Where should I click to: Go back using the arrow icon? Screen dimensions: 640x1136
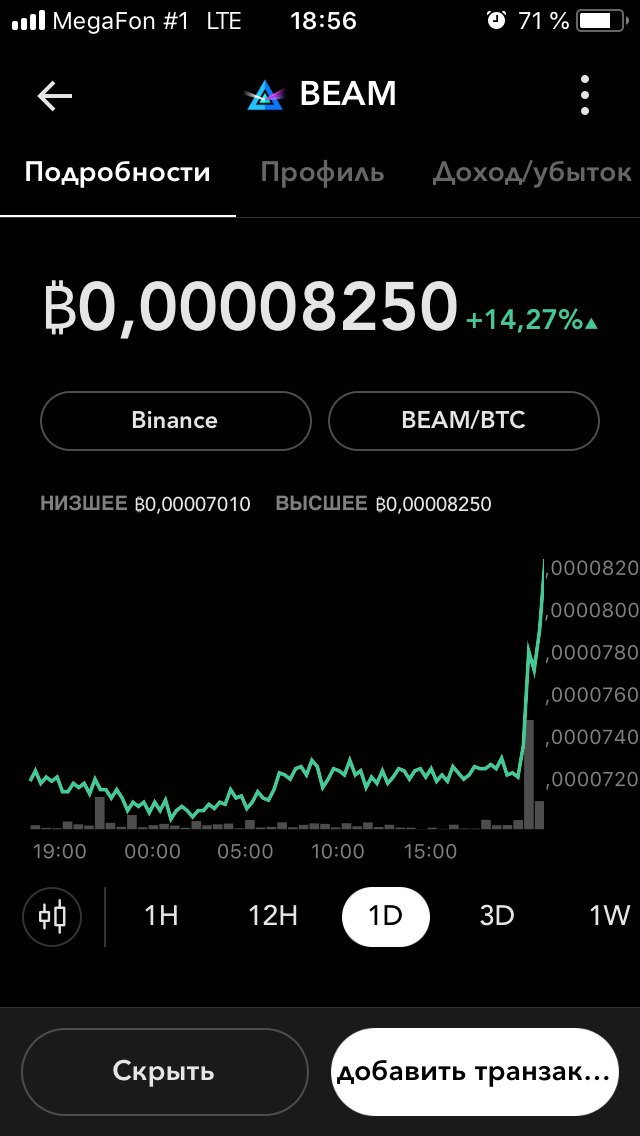click(x=55, y=96)
